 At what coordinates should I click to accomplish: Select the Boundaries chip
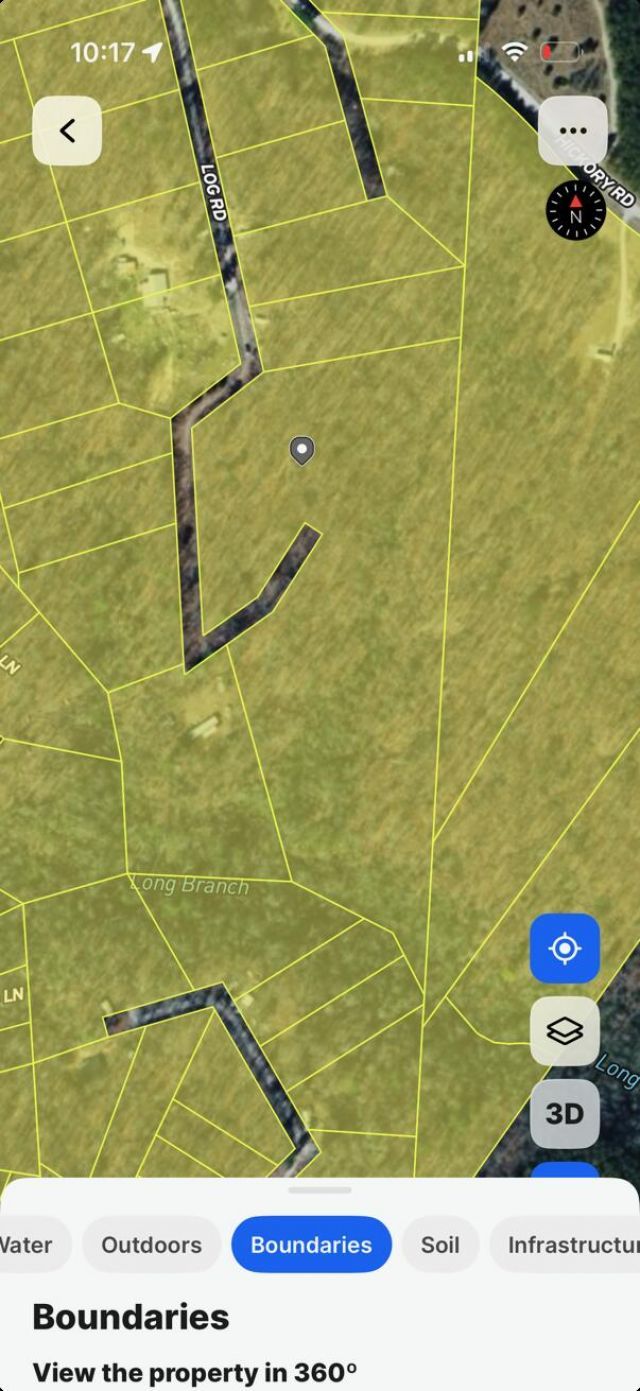311,1244
